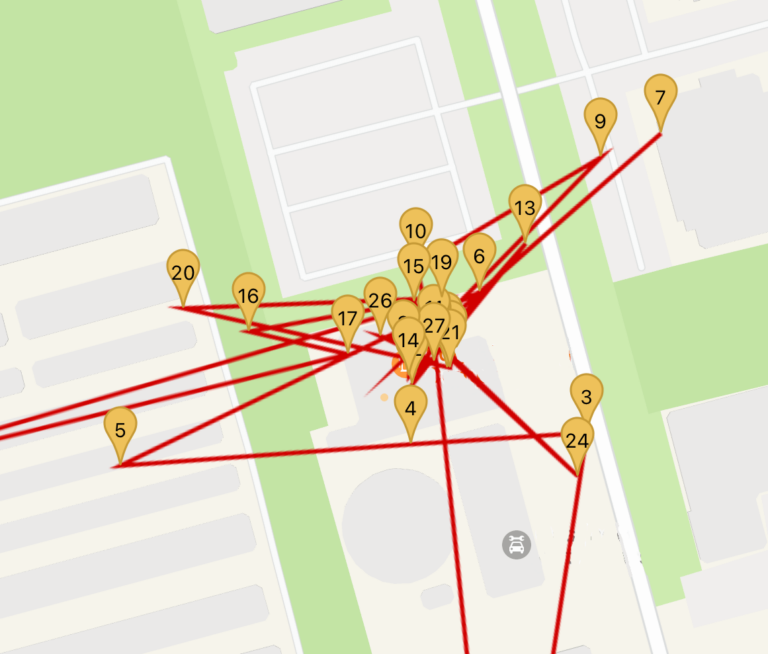
Task: Tap pin number 26
Action: [x=380, y=300]
